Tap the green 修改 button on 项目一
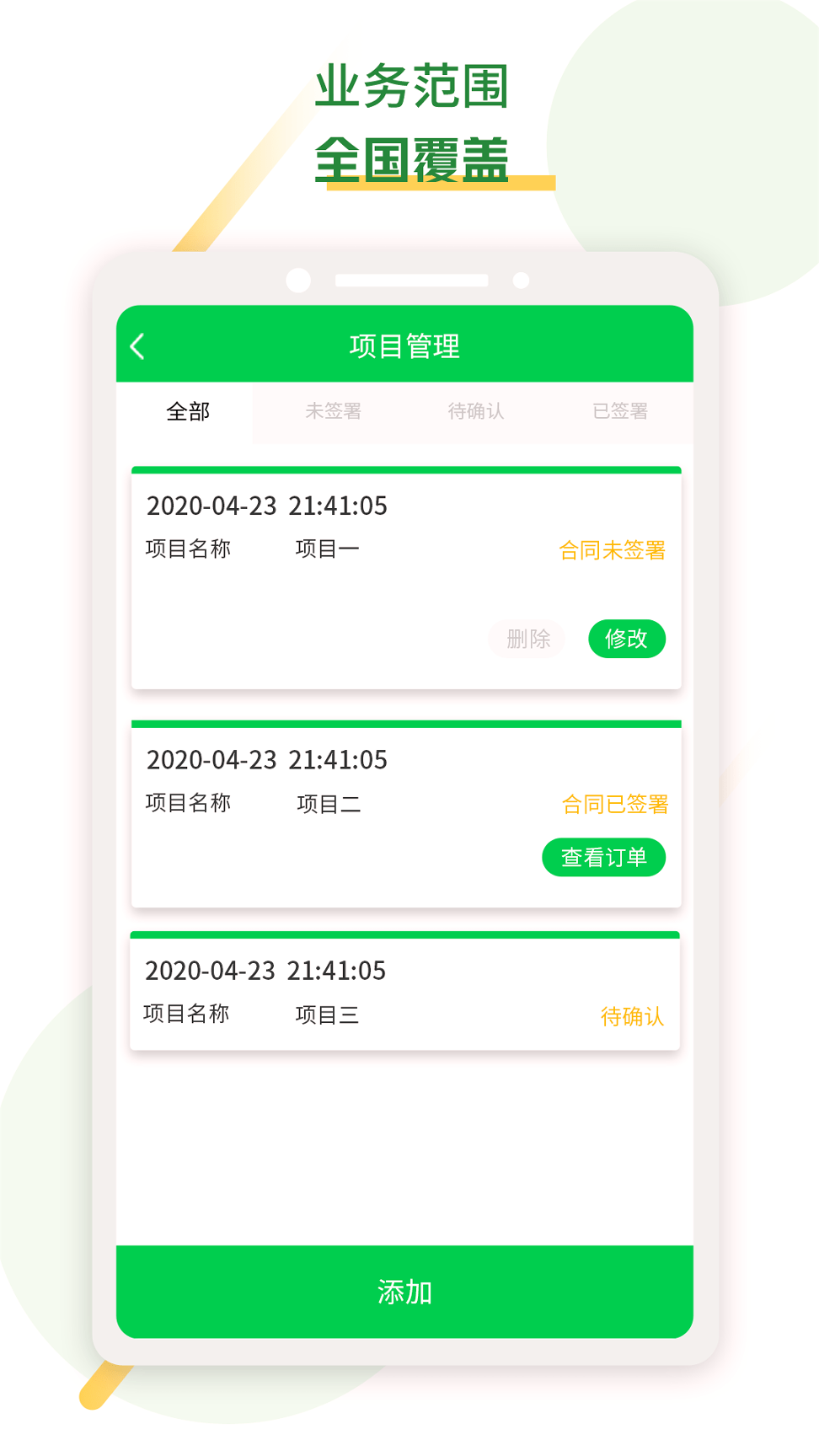The image size is (819, 1456). coord(627,639)
